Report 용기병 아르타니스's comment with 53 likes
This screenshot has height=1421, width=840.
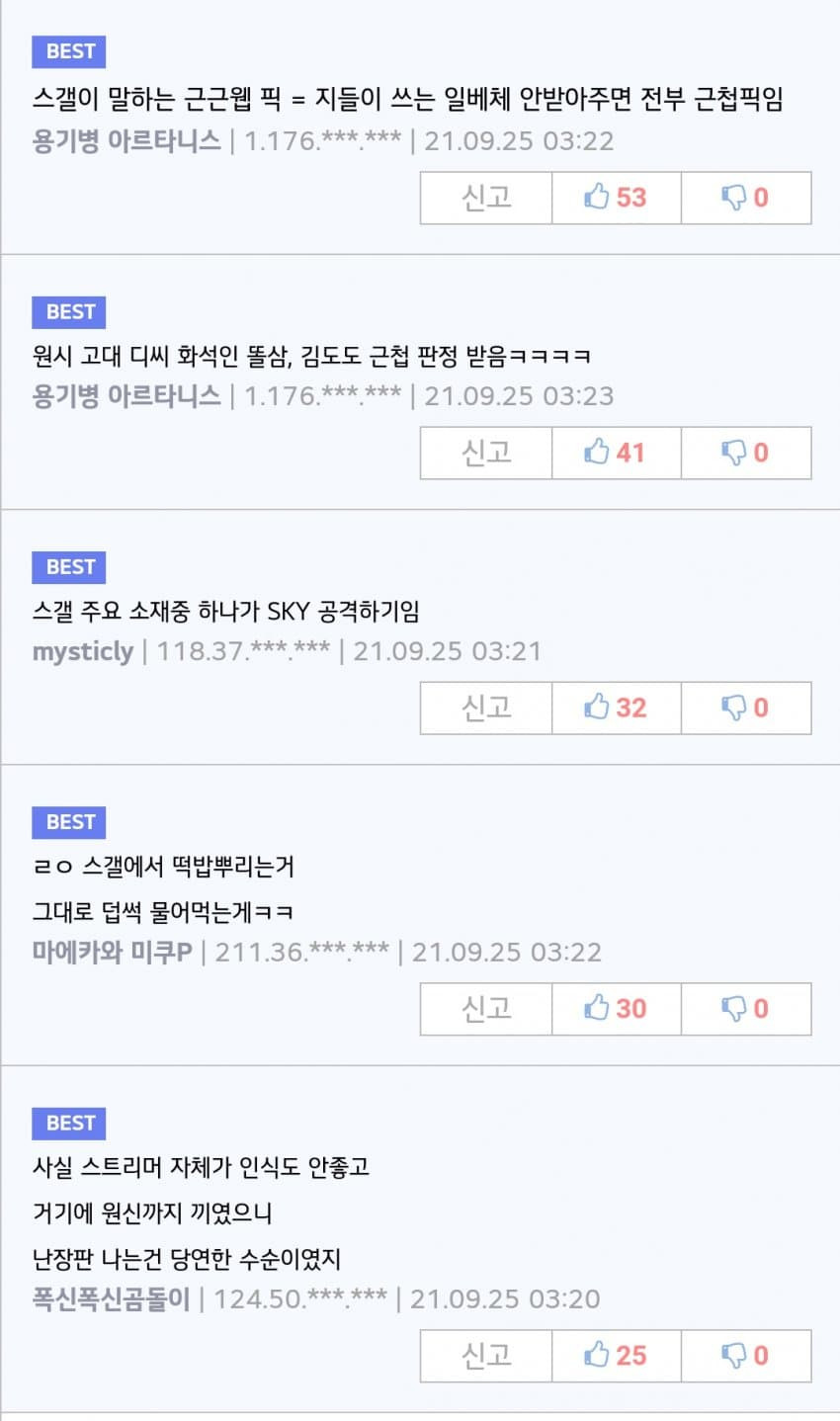[x=485, y=198]
